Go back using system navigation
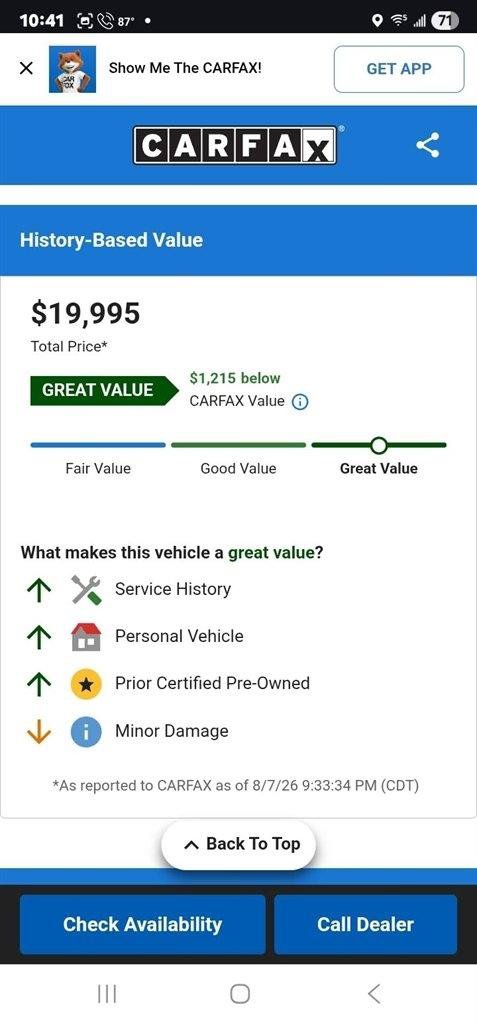The width and height of the screenshot is (477, 1024). point(374,994)
